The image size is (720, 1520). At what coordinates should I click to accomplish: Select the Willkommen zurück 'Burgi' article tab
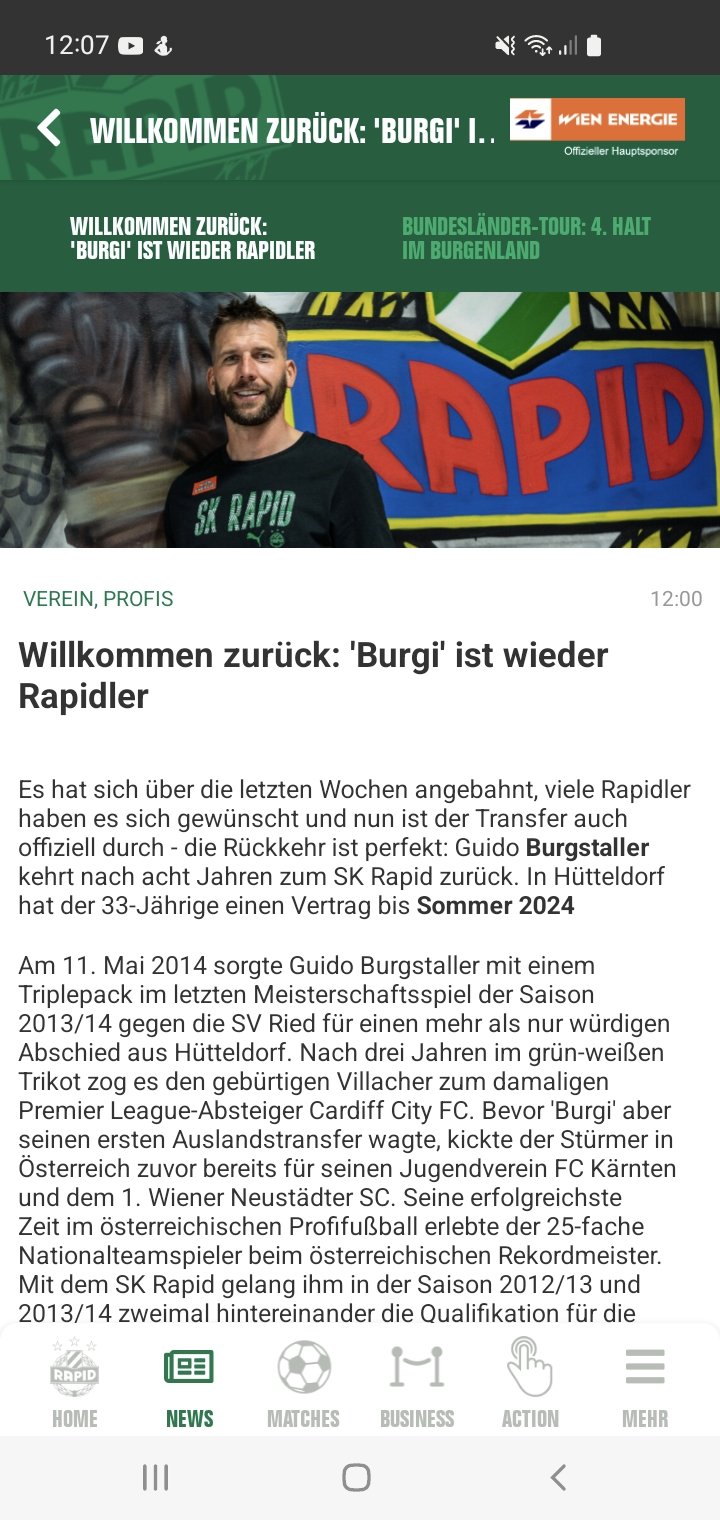(x=192, y=238)
